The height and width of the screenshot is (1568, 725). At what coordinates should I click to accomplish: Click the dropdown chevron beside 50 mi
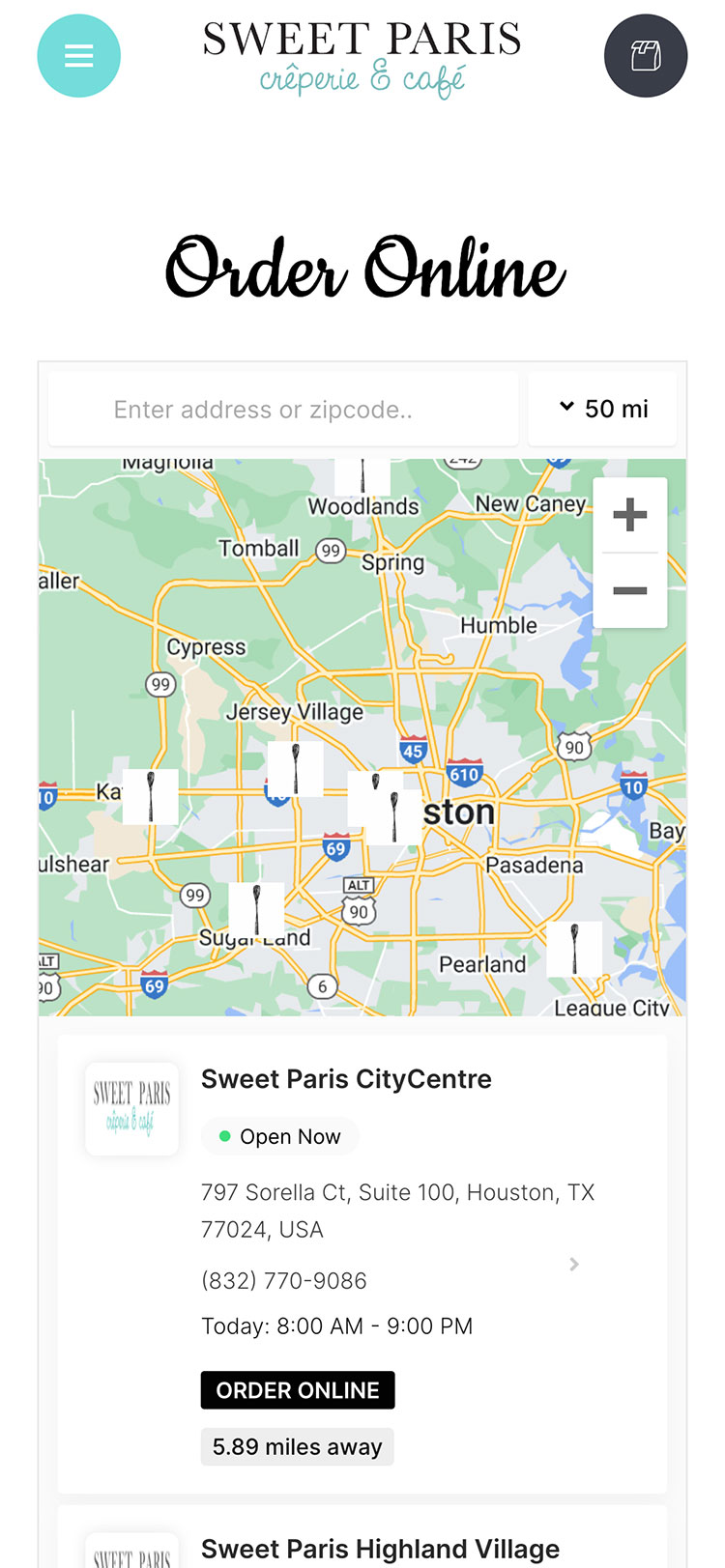(x=566, y=407)
